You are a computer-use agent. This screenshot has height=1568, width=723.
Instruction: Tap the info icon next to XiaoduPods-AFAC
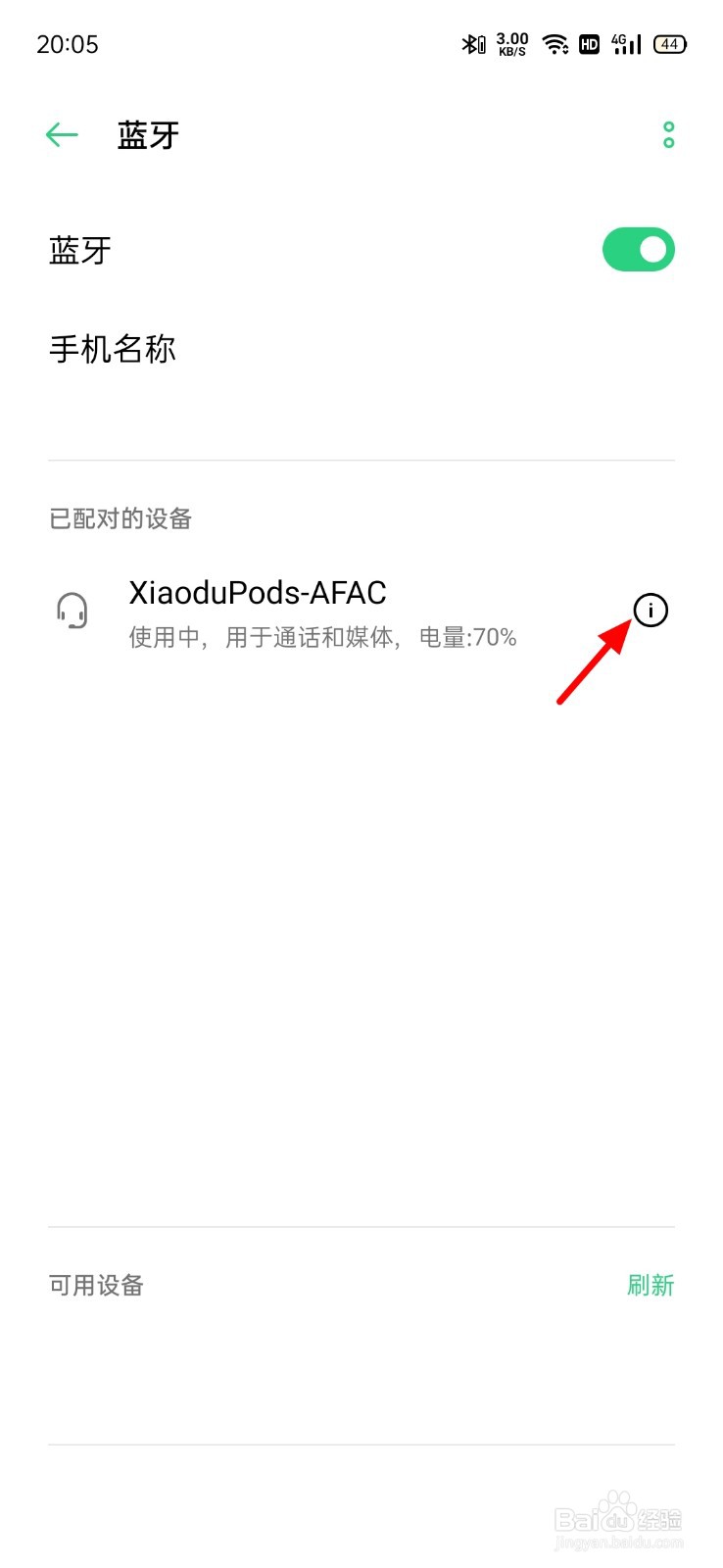point(651,610)
